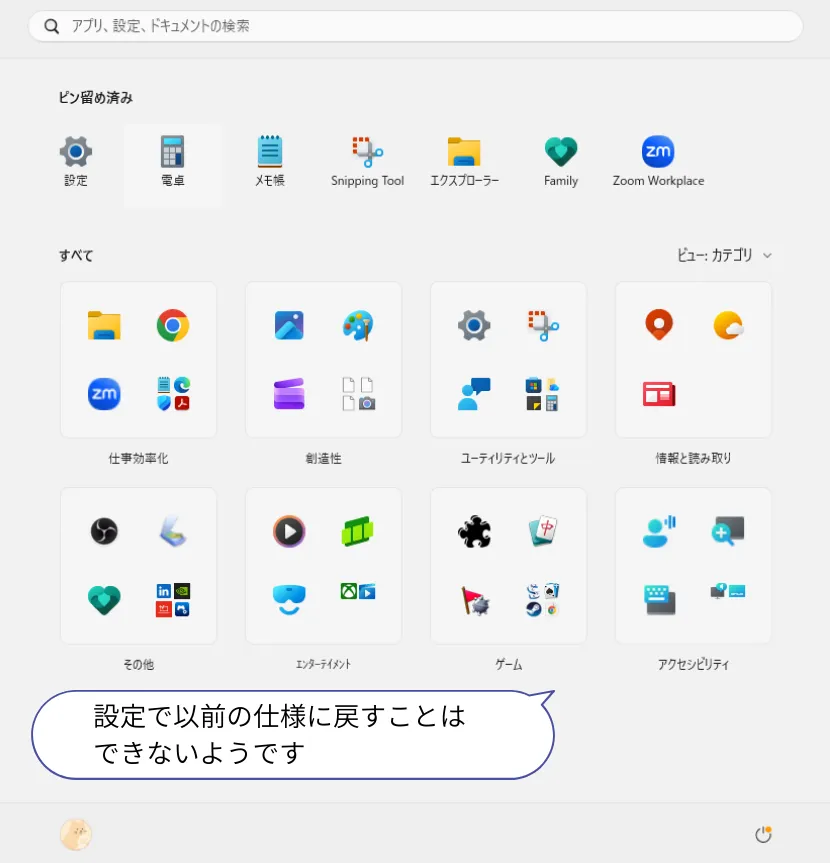Launch the pinned 電卓 app

tap(173, 162)
